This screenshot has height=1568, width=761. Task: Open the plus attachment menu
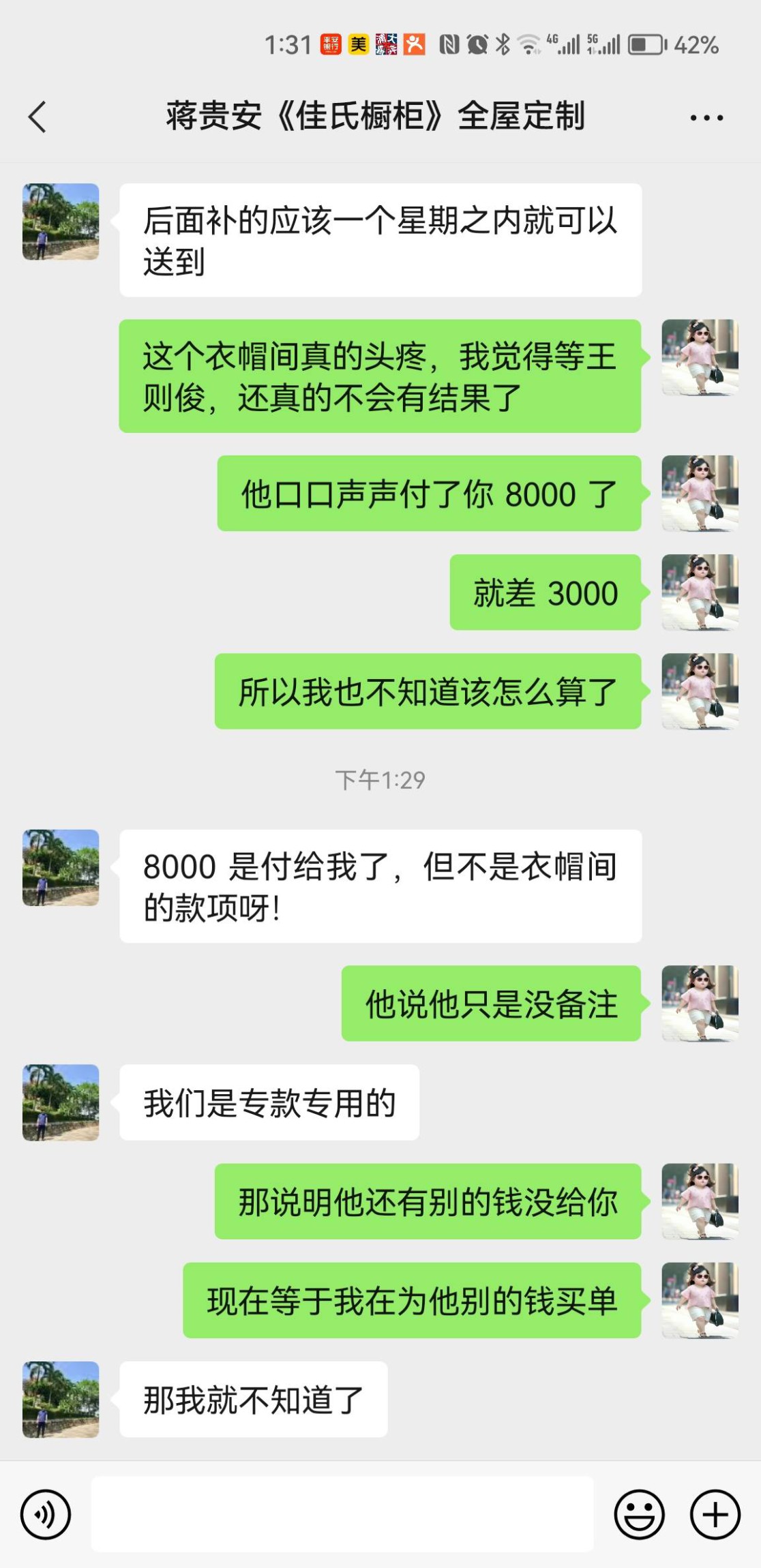coord(715,1514)
